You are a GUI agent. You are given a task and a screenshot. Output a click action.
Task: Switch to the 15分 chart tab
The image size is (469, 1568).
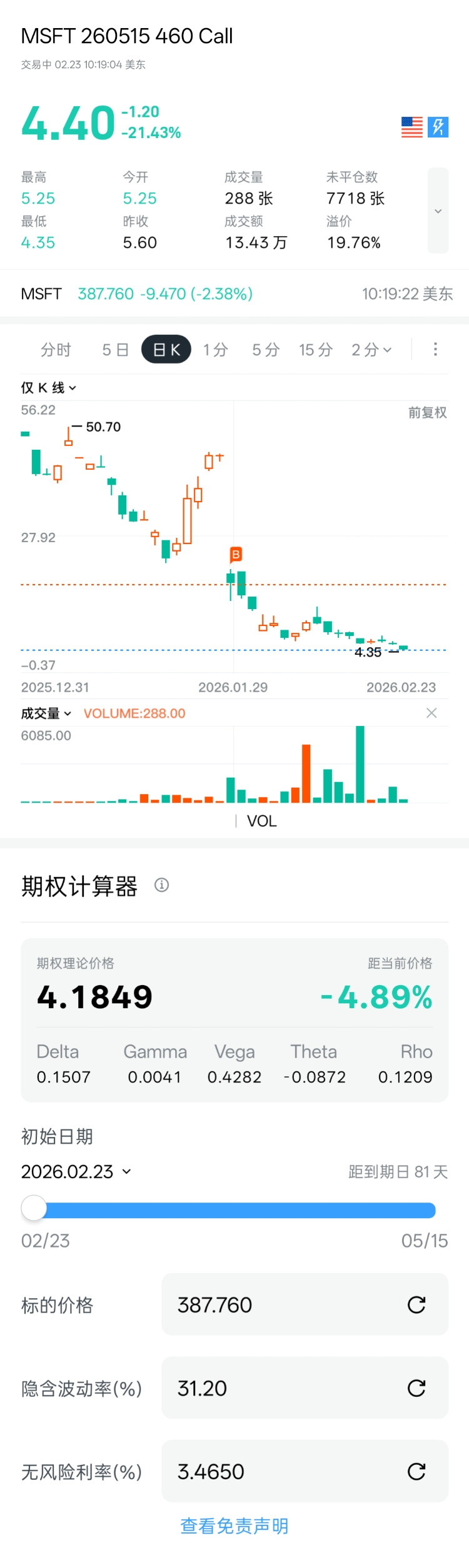tap(315, 350)
